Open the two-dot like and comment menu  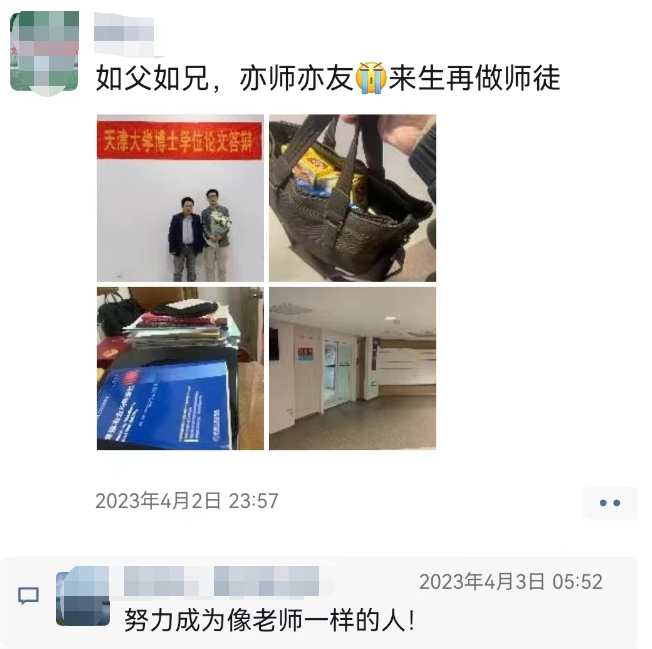(610, 502)
